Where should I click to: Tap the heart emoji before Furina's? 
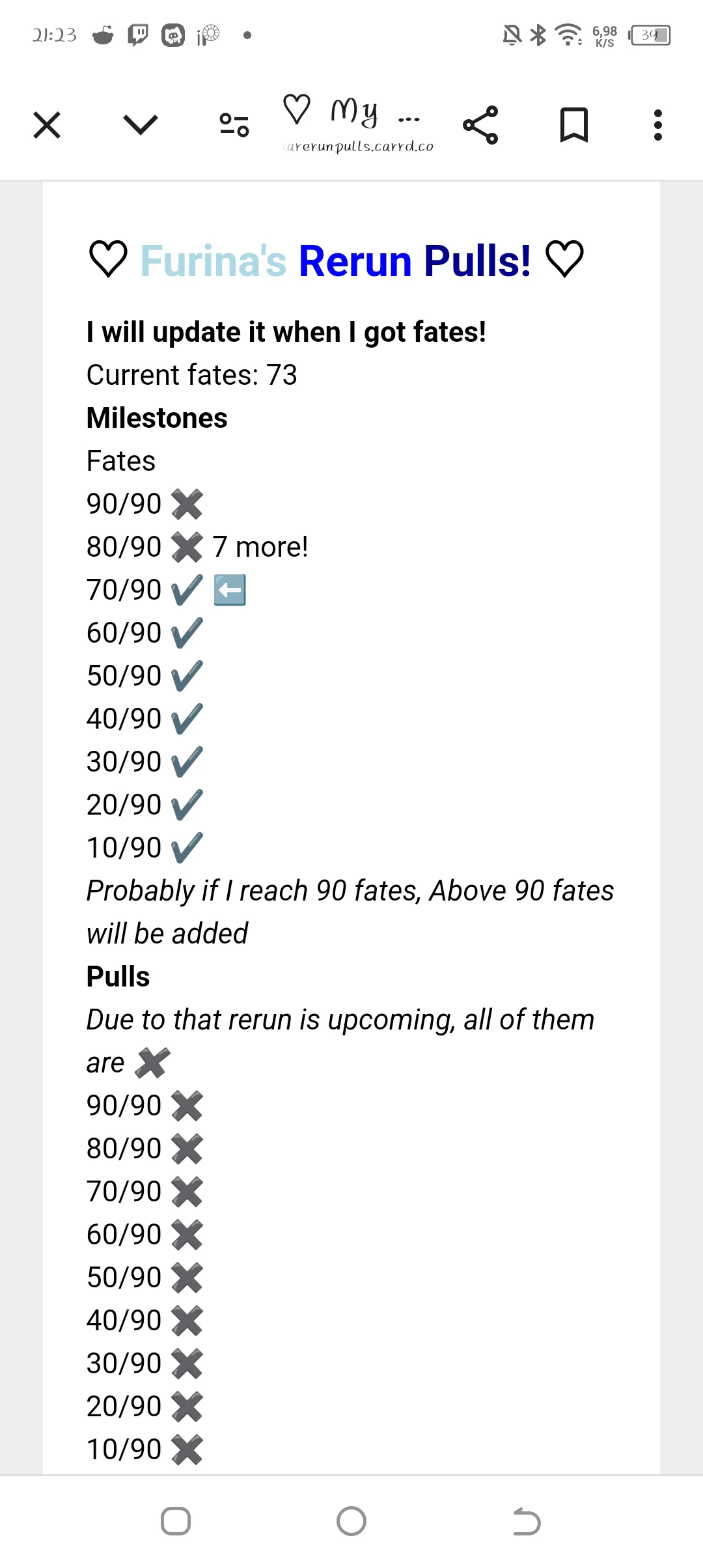(109, 259)
